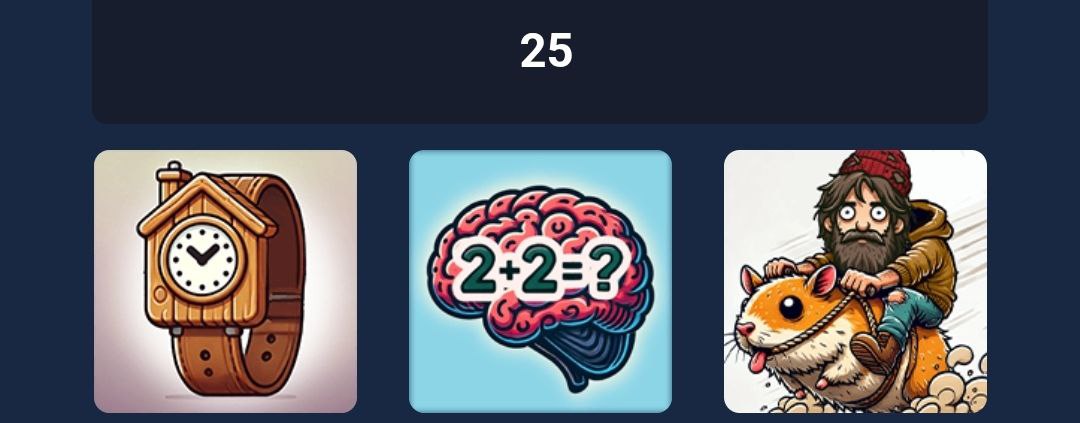Choose the brain with 2+2=? picture

(540, 281)
